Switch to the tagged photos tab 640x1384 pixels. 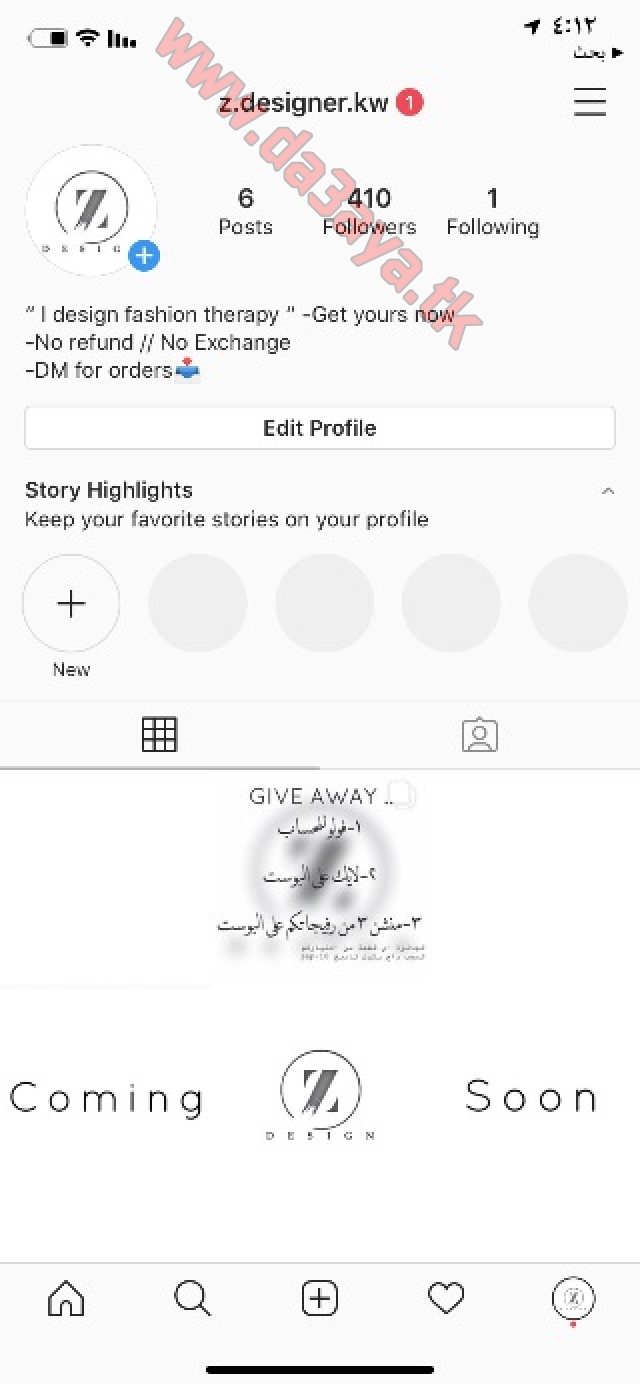point(480,735)
